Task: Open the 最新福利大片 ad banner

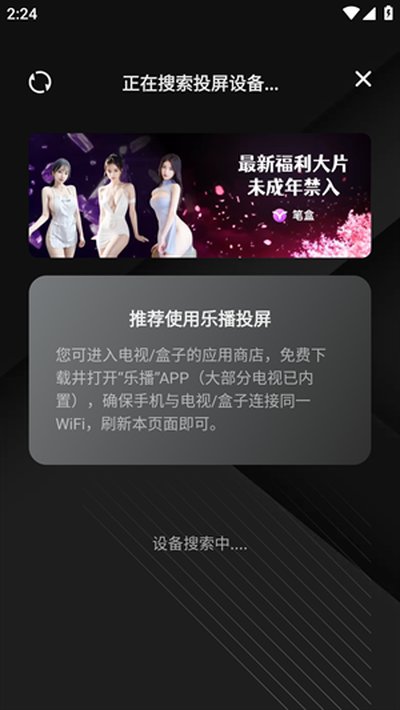Action: pyautogui.click(x=200, y=196)
